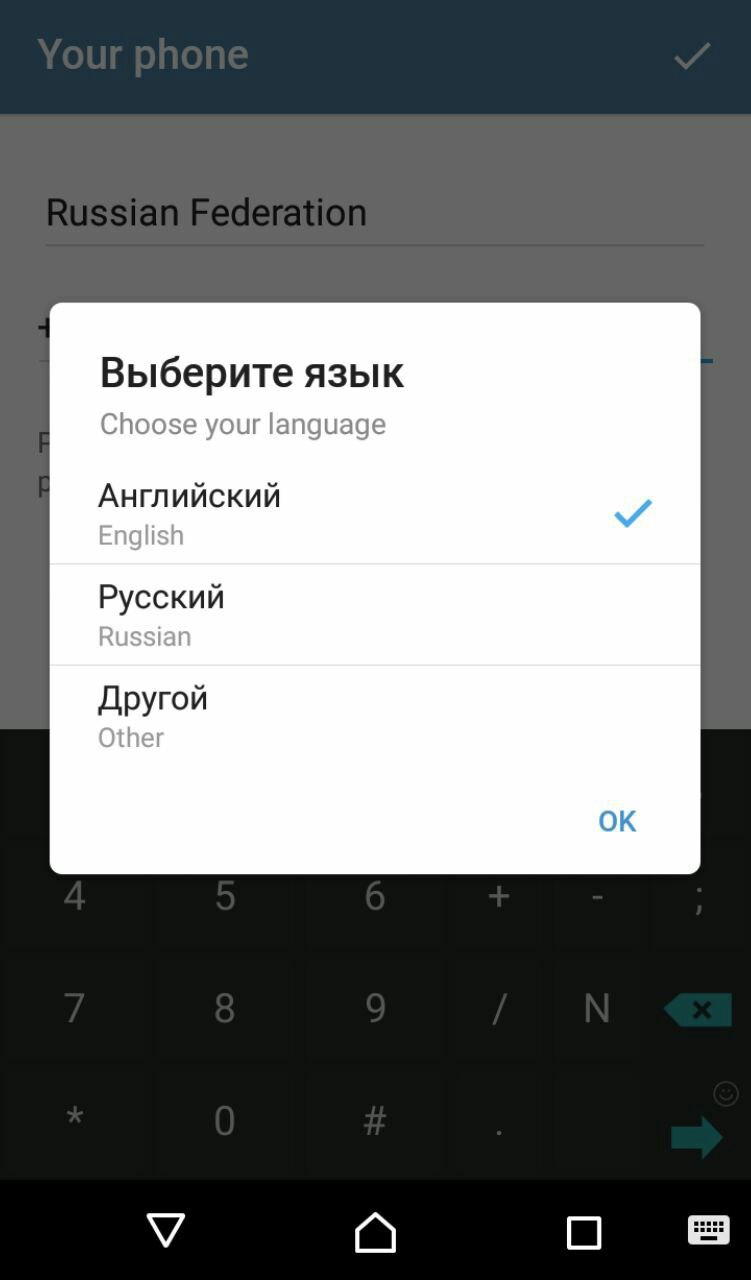751x1280 pixels.
Task: Pick Other from the language list
Action: pos(374,716)
